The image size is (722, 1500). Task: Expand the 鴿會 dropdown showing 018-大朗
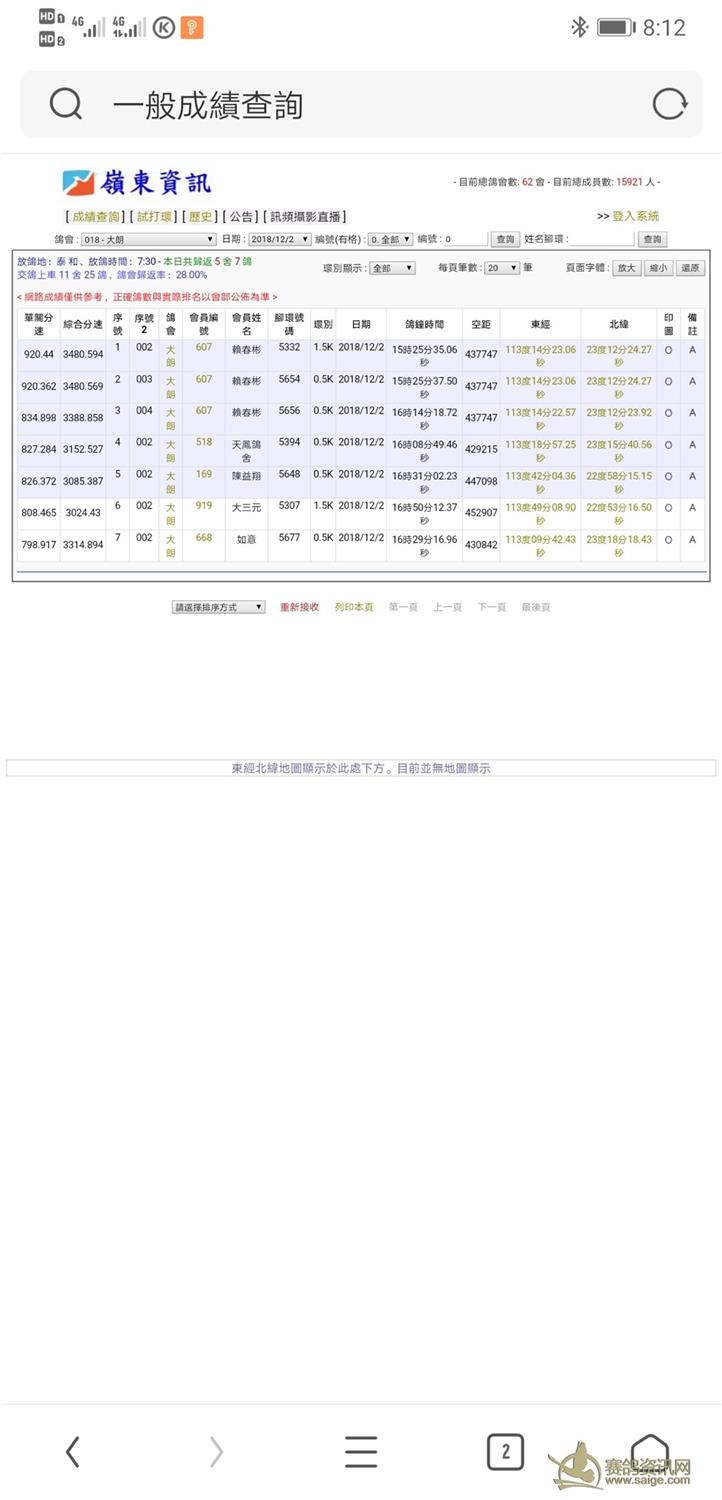(x=149, y=240)
